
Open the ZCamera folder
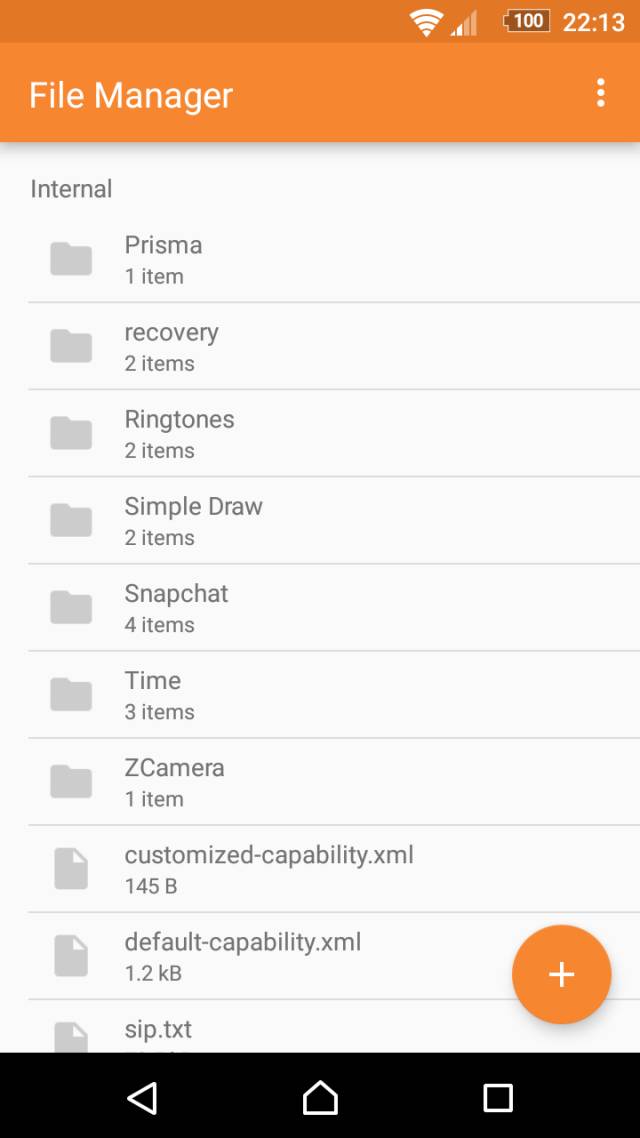pyautogui.click(x=320, y=782)
